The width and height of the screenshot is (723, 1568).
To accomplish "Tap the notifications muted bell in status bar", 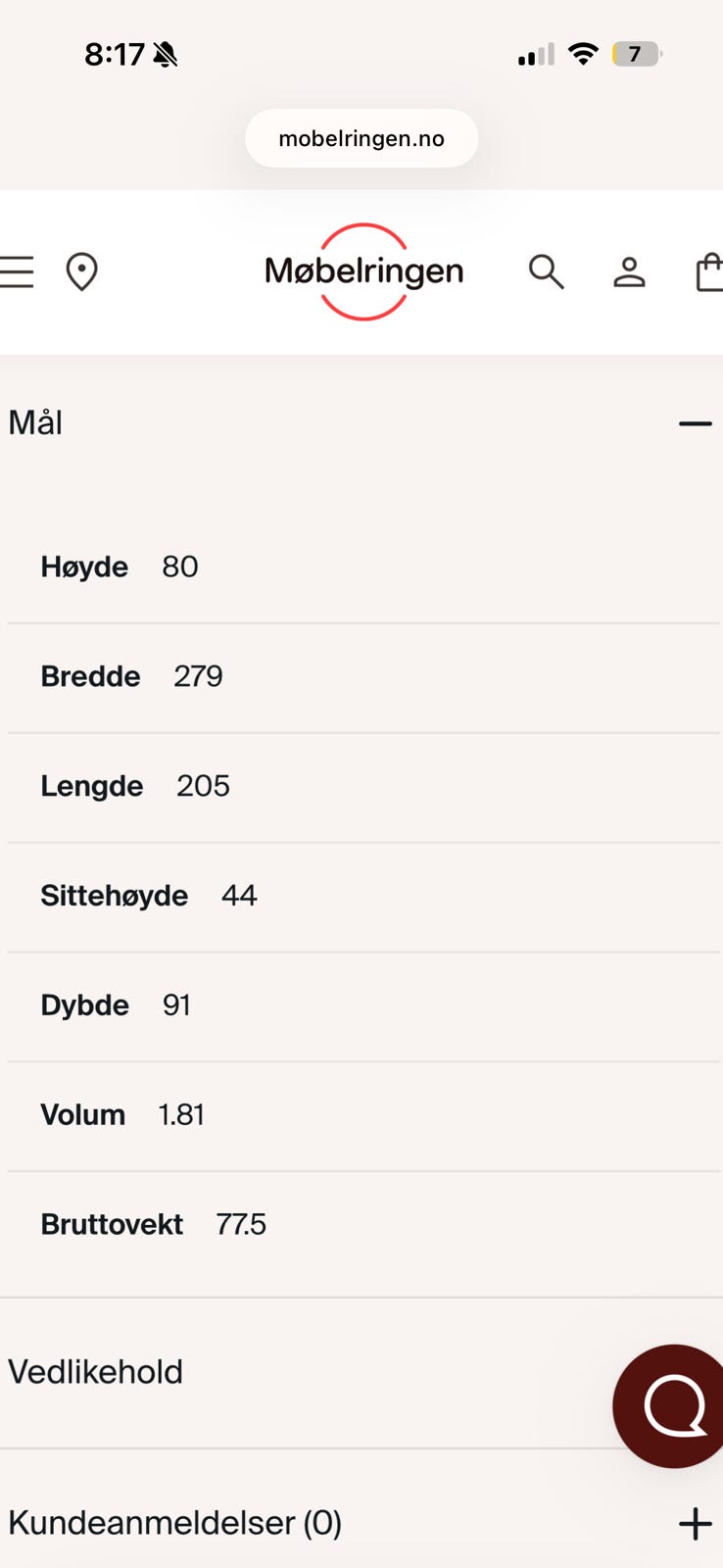I will 167,54.
